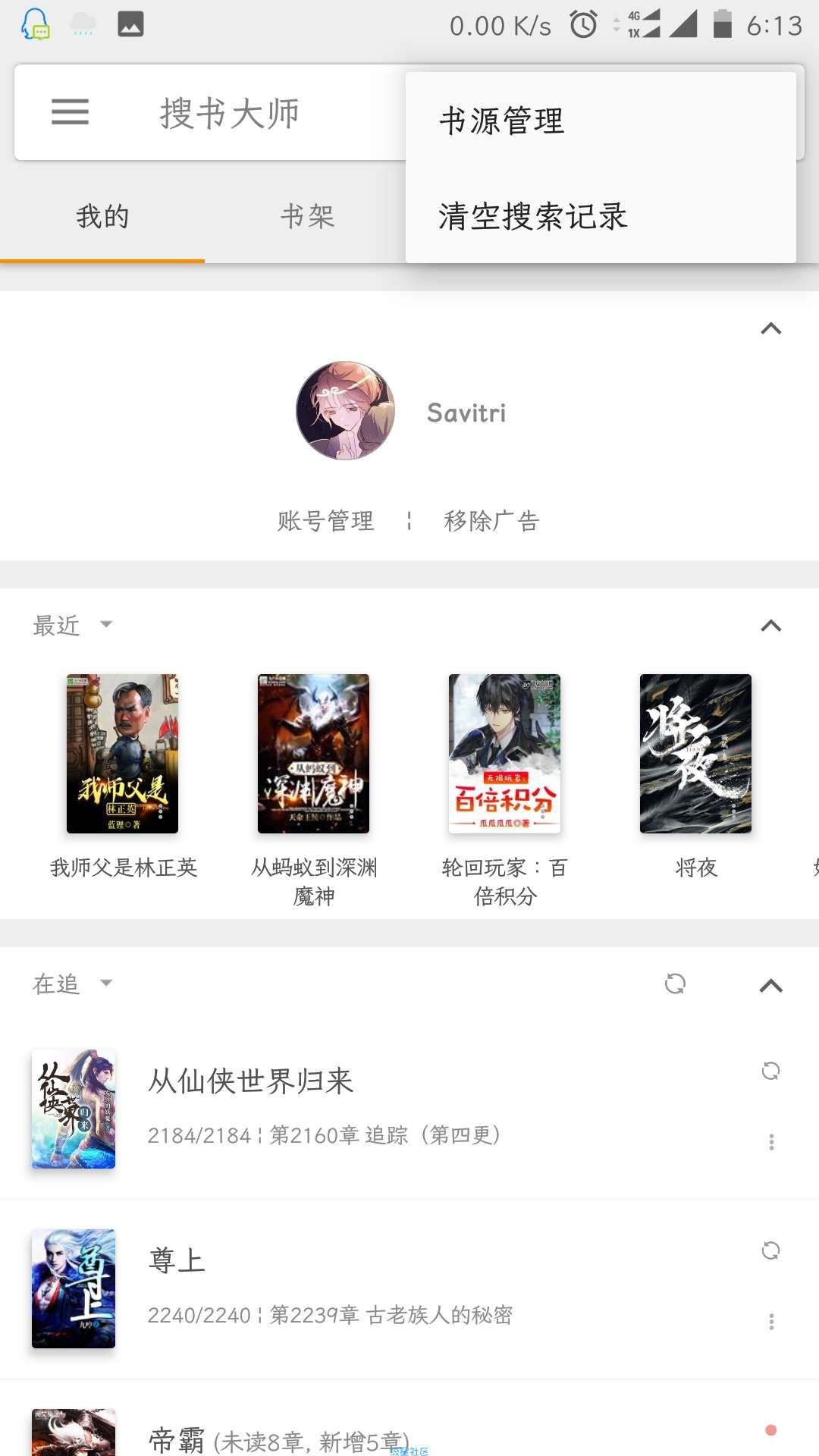This screenshot has height=1456, width=819.
Task: Refresh all books in 在追 section
Action: click(675, 984)
